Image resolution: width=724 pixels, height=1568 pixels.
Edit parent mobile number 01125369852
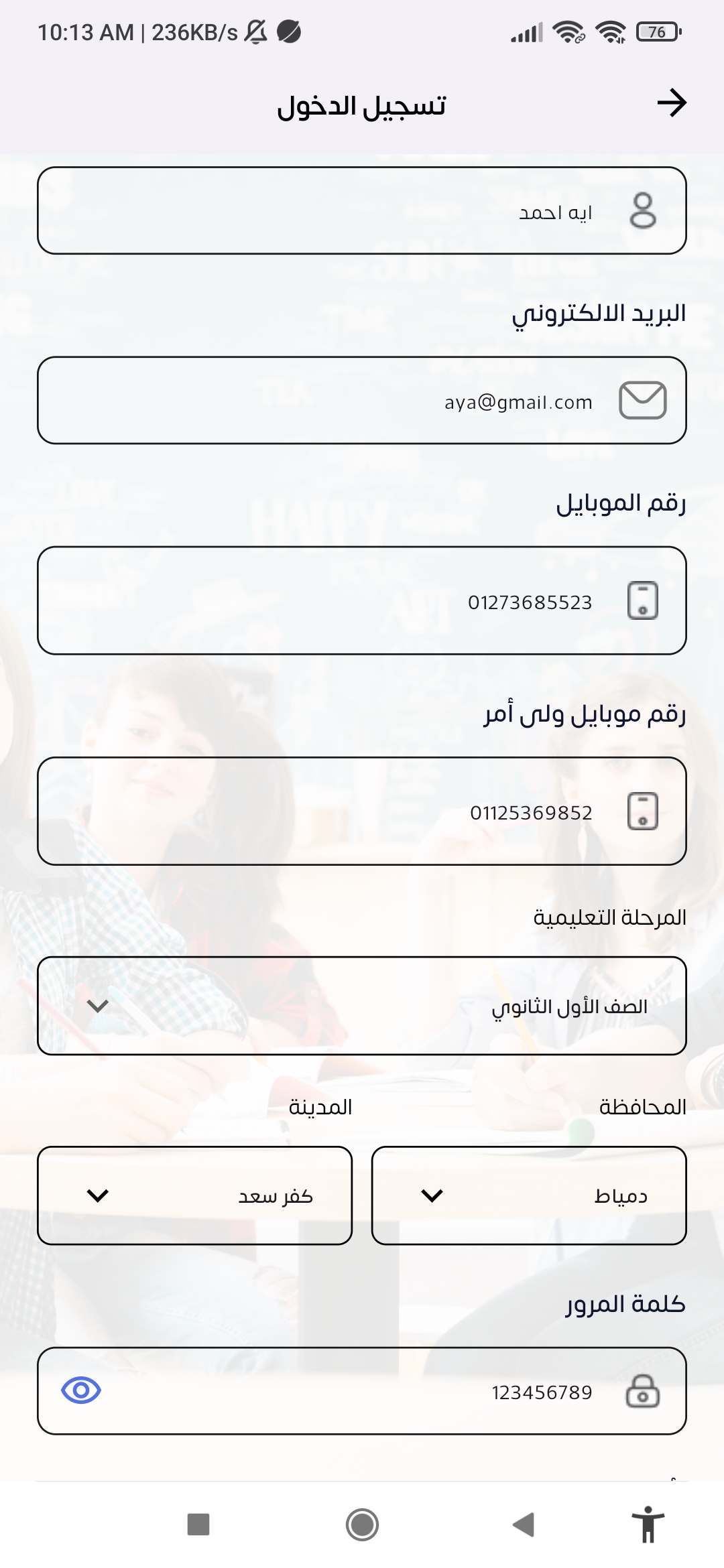tap(362, 811)
